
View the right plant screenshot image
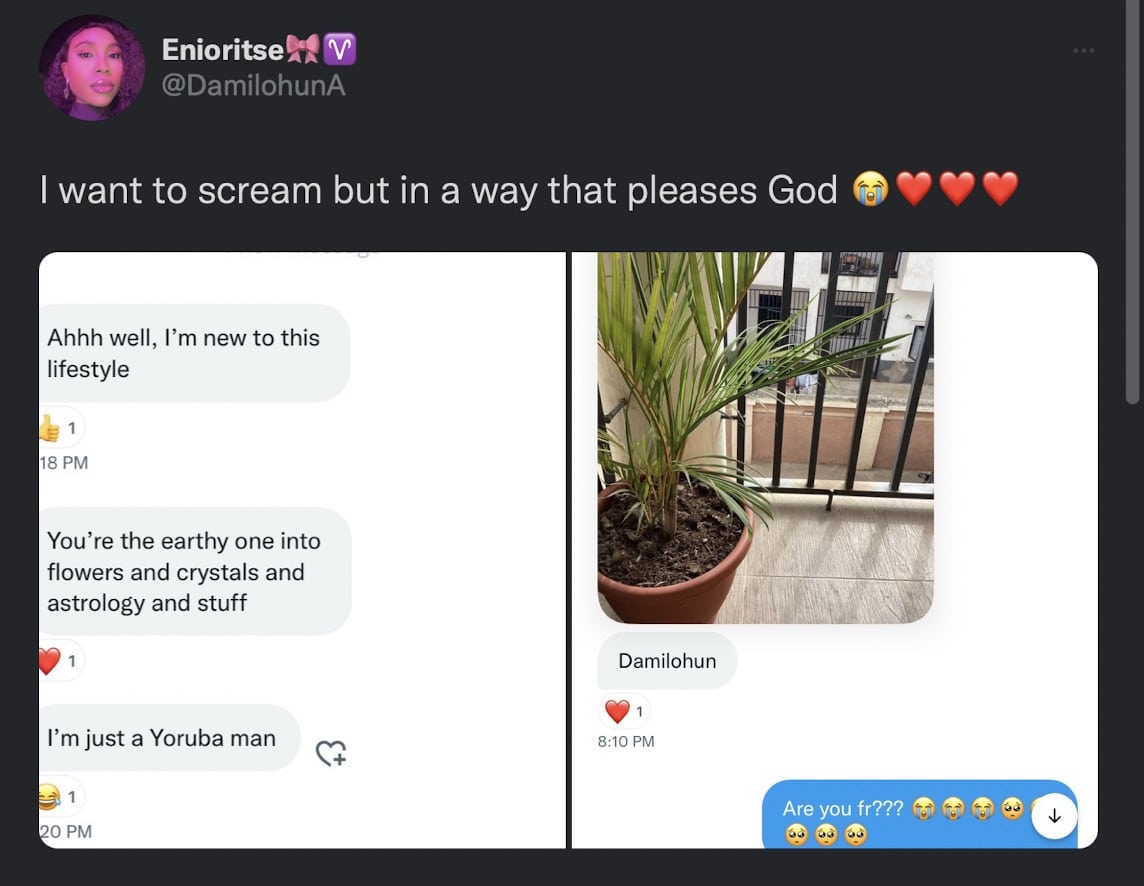(834, 550)
